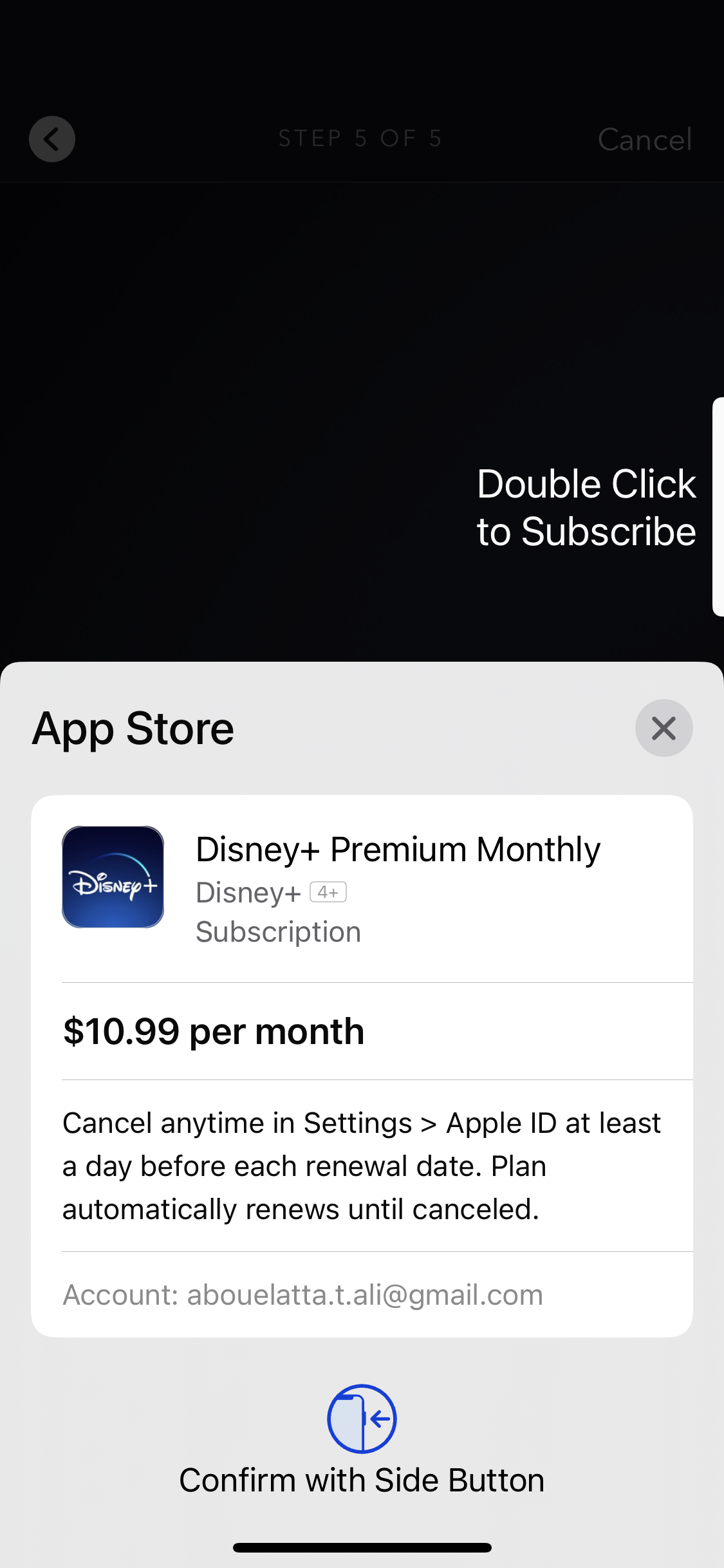Tap the Disney+ publisher name
Viewport: 724px width, 1568px height.
coord(248,893)
